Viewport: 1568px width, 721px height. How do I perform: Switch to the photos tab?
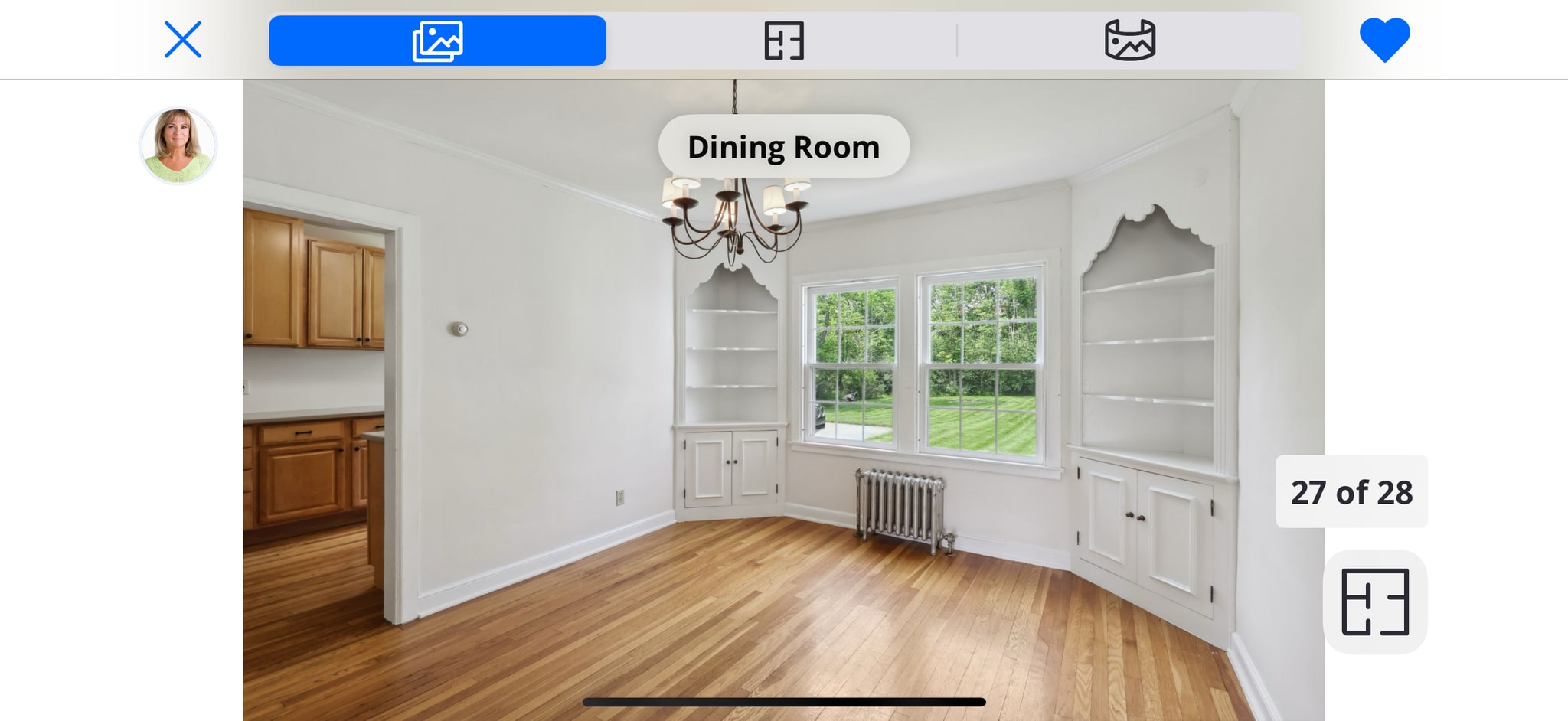[x=437, y=41]
